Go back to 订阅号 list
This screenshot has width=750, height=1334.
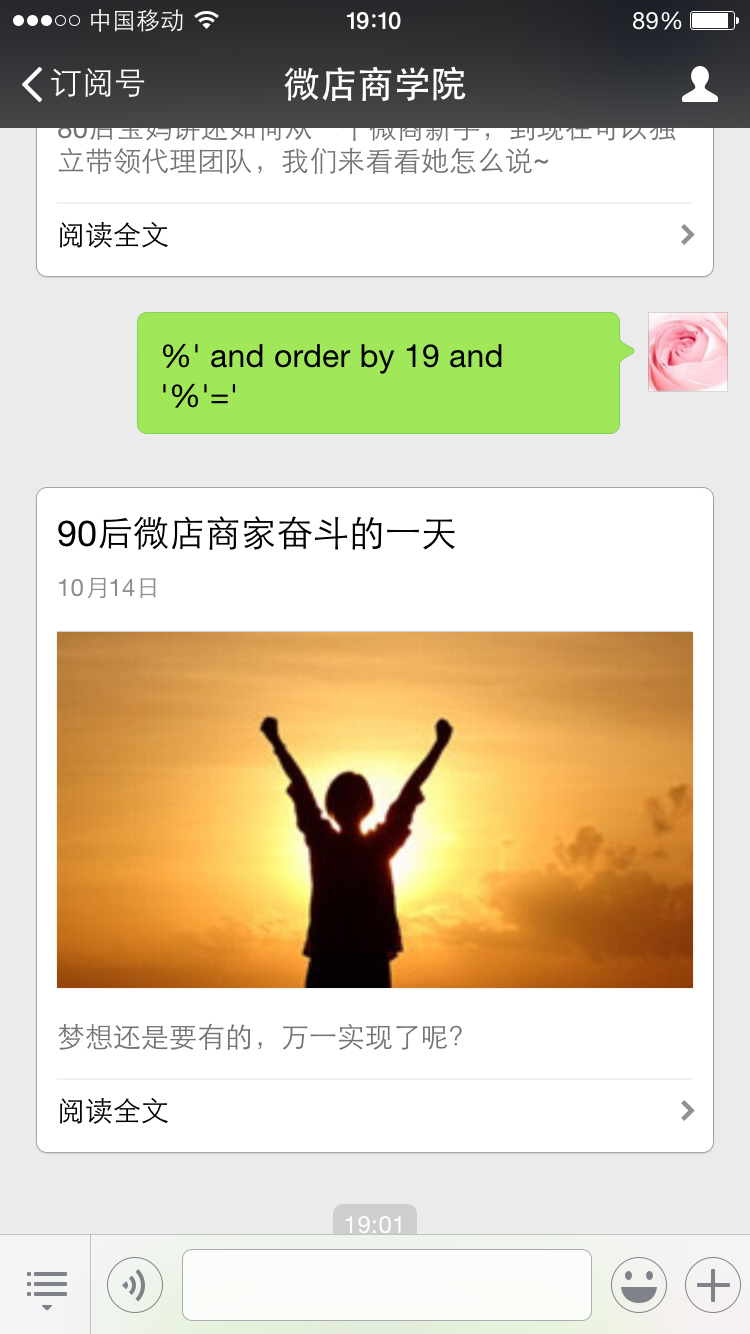(84, 84)
